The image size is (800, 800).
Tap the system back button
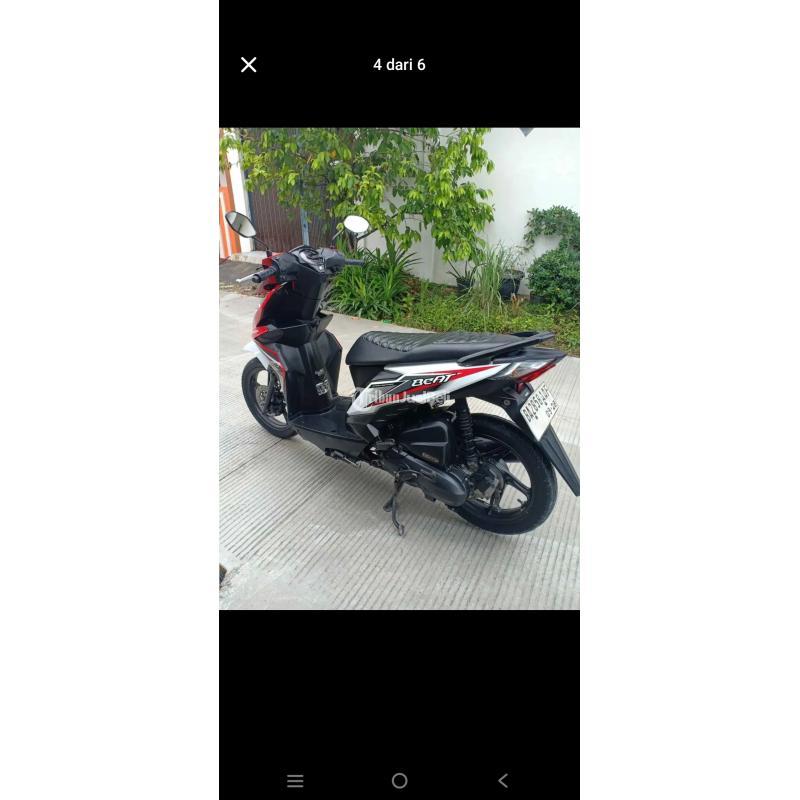(x=503, y=781)
